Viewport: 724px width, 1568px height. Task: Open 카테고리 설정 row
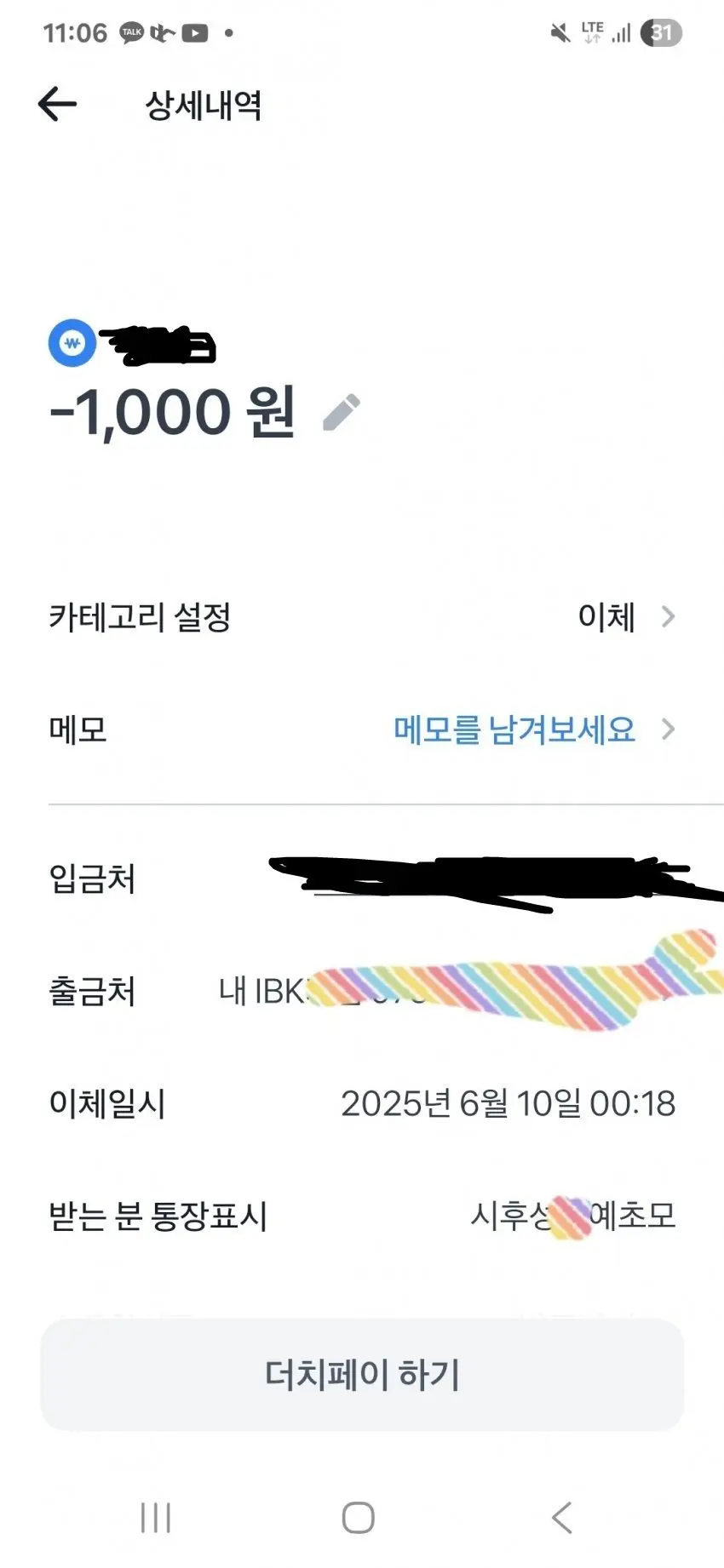point(362,616)
